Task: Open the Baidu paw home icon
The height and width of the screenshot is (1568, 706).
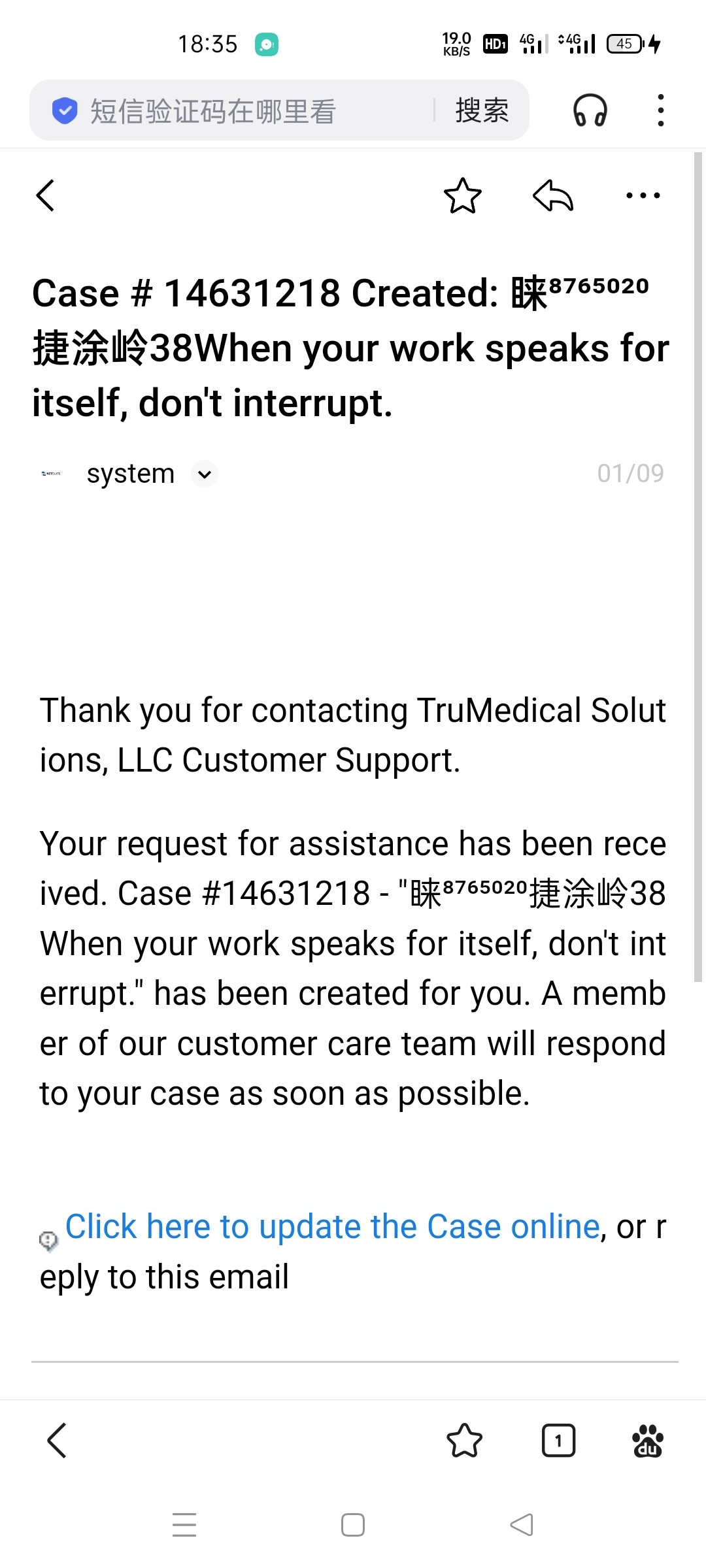Action: click(648, 1441)
